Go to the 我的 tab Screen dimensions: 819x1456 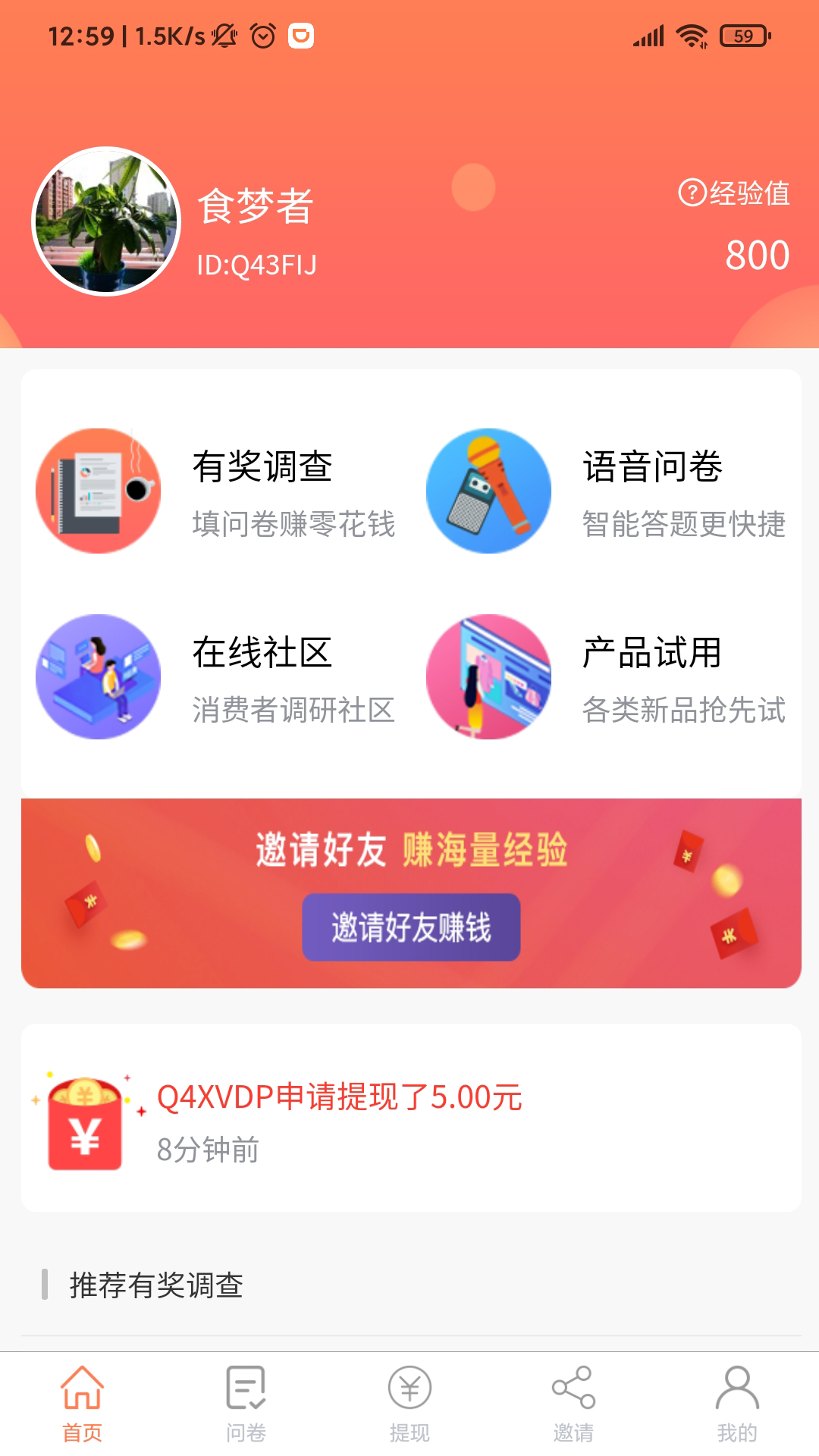pos(737,1403)
